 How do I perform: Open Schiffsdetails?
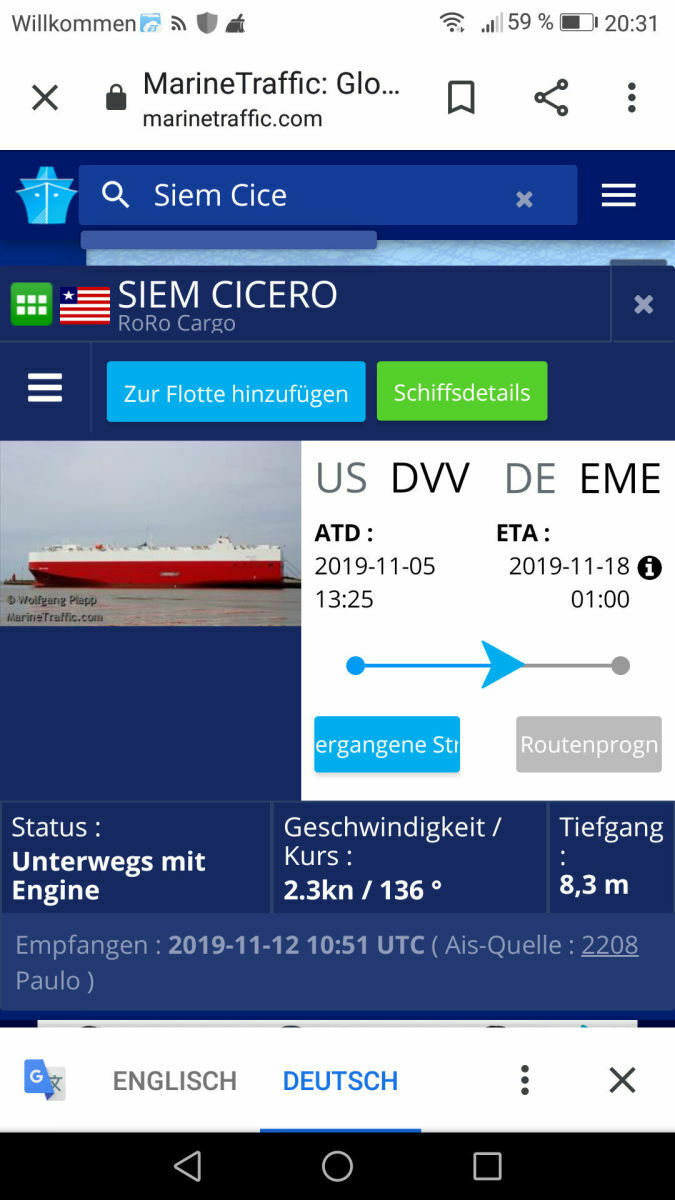(x=462, y=391)
